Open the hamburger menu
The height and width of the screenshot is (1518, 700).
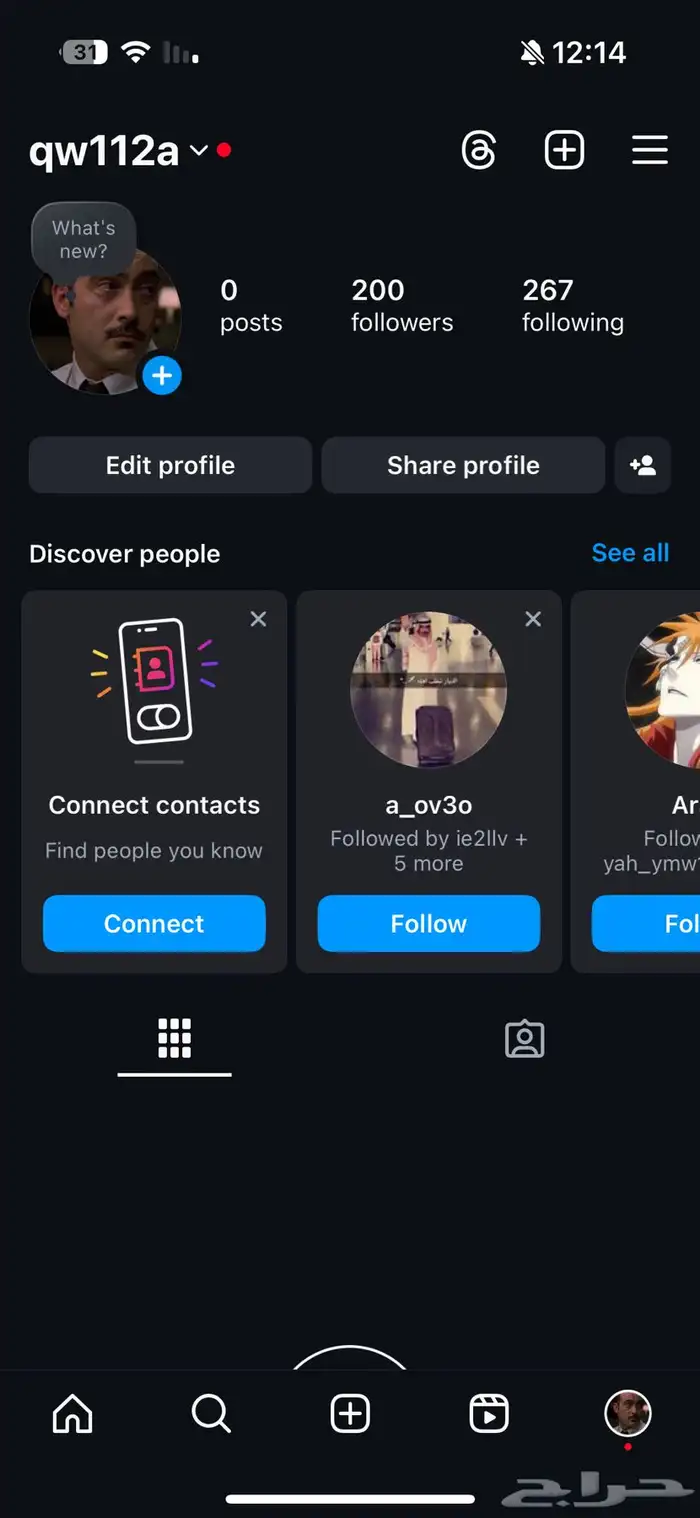coord(650,151)
